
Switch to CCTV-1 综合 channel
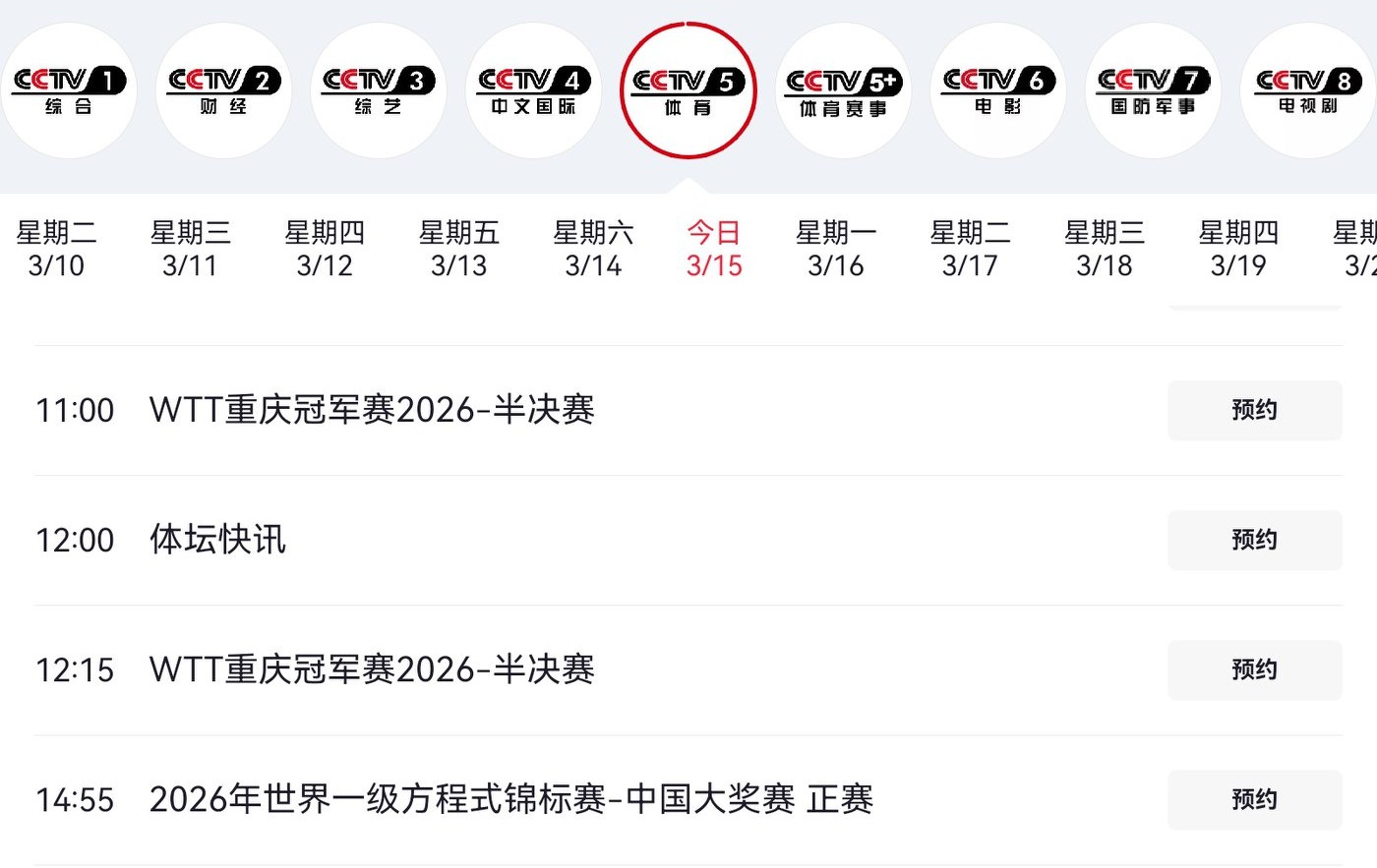(68, 90)
